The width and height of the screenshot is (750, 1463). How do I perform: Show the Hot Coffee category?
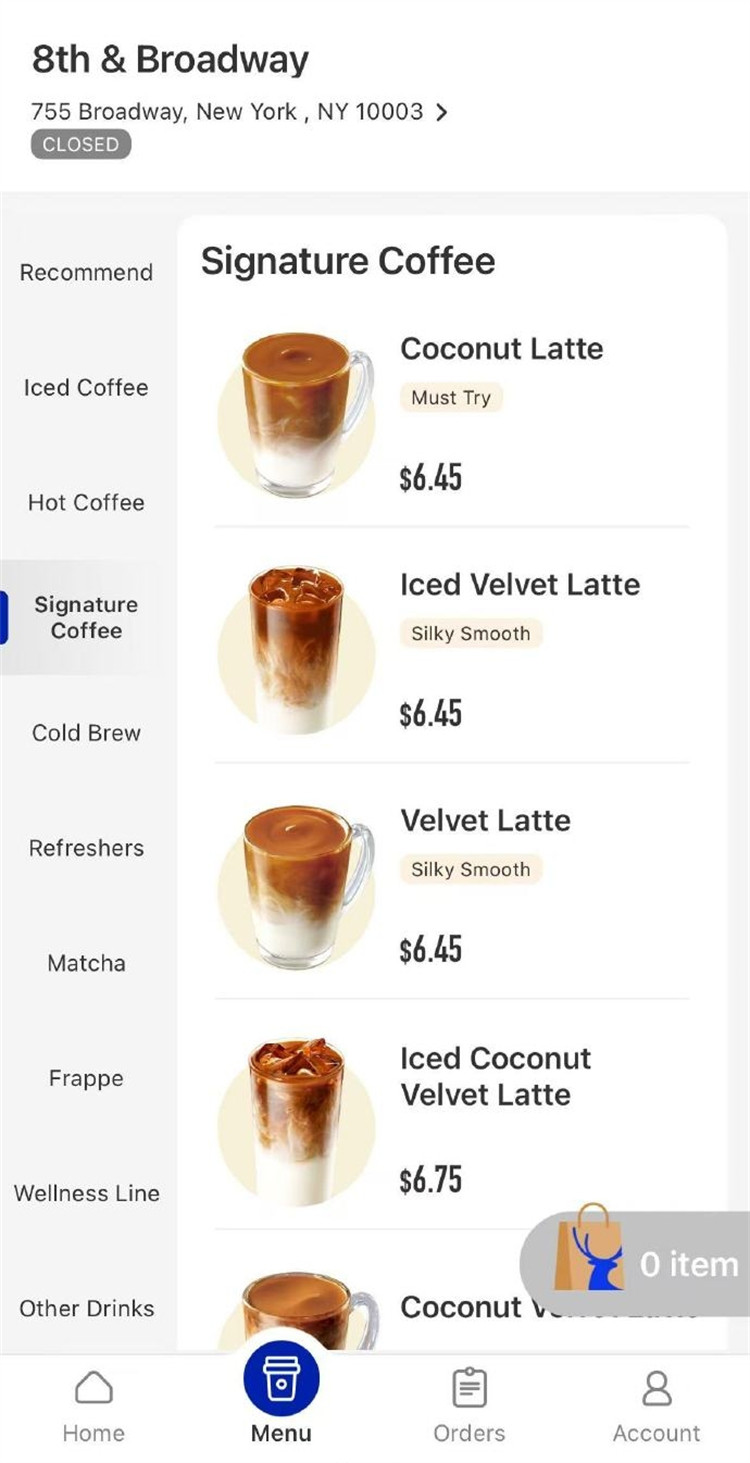87,502
